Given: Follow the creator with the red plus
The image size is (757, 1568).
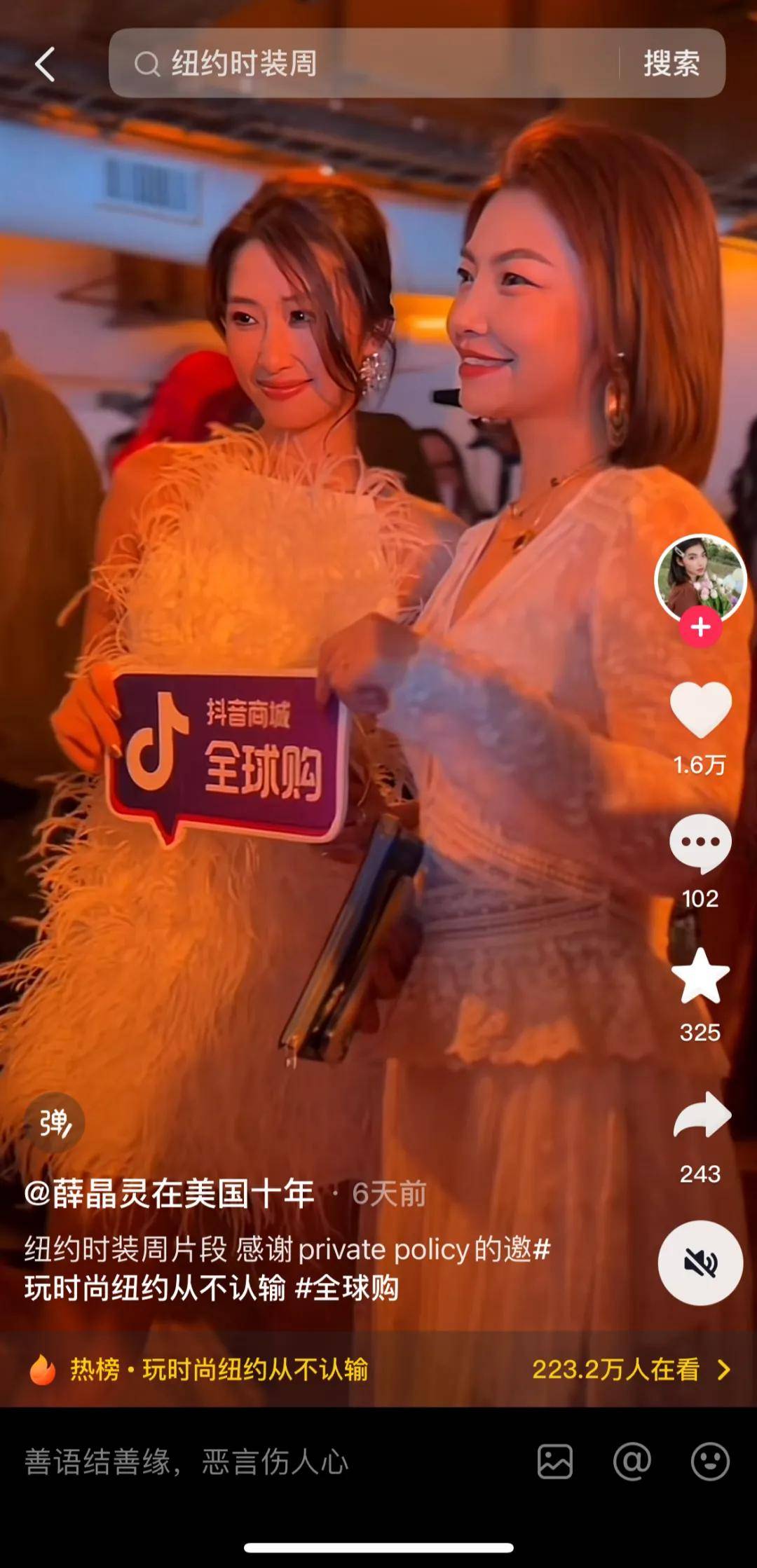Looking at the screenshot, I should (700, 627).
